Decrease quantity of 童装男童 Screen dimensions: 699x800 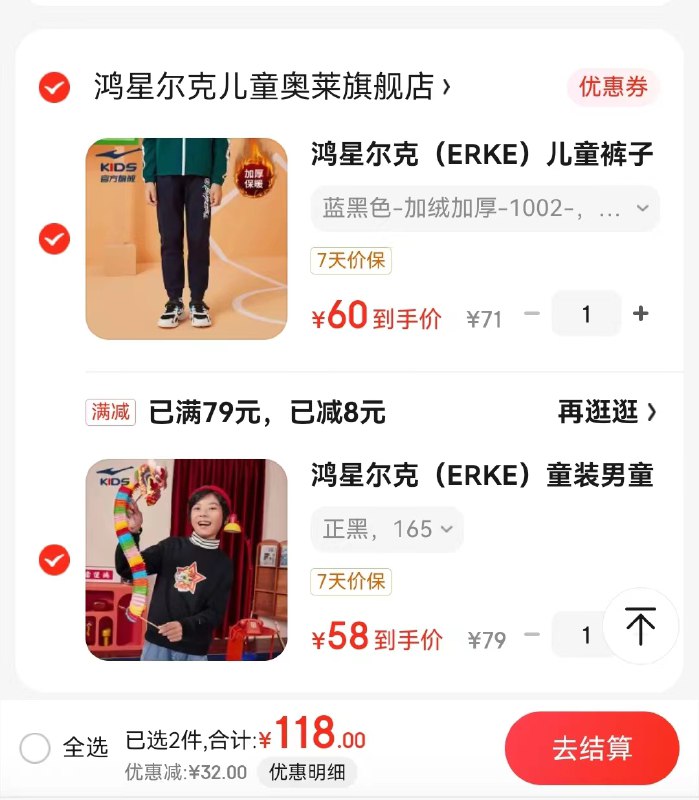[x=532, y=635]
